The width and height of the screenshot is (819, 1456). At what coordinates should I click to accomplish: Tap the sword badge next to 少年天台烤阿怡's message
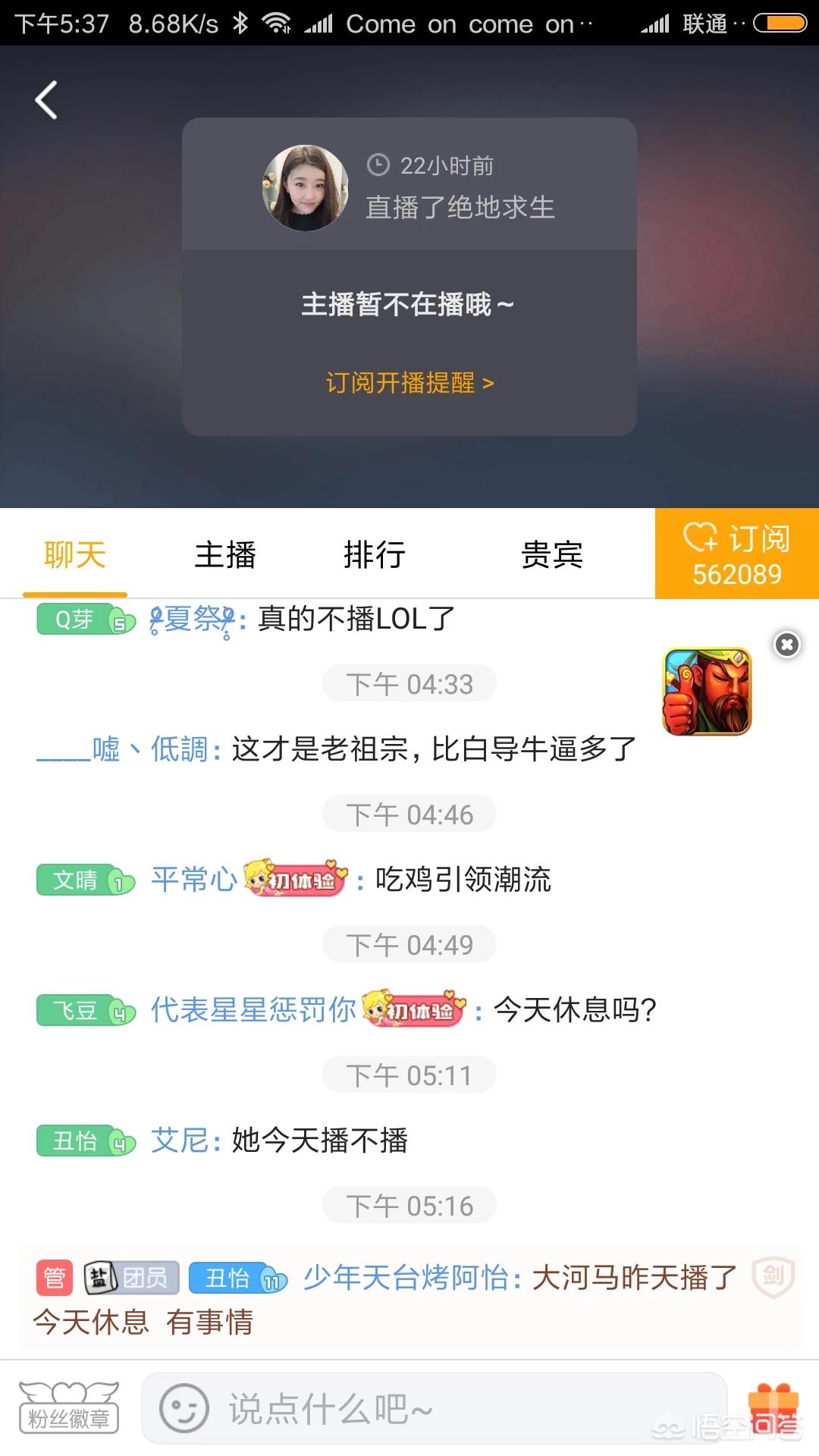(773, 1276)
